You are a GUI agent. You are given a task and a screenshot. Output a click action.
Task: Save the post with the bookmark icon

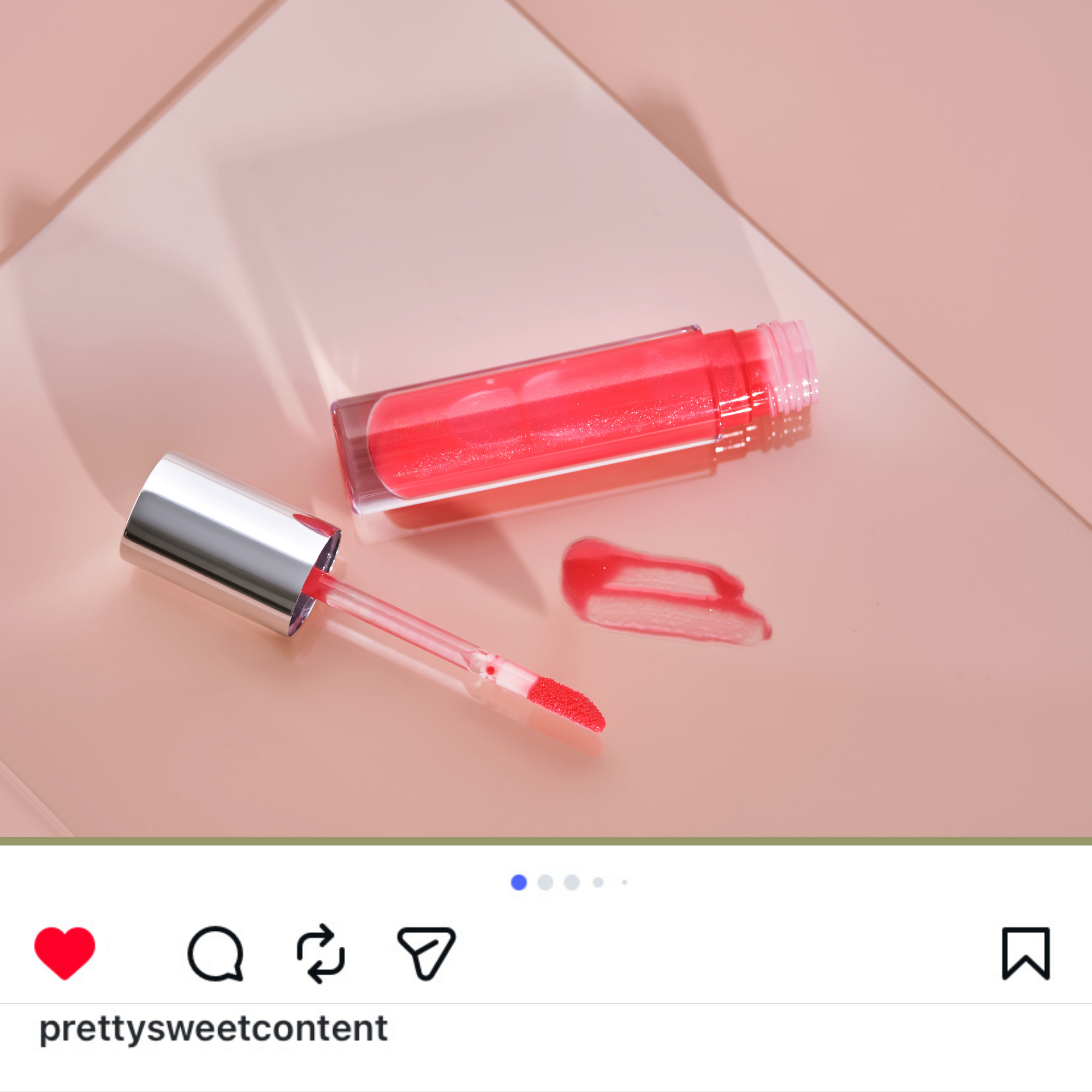coord(1025,953)
